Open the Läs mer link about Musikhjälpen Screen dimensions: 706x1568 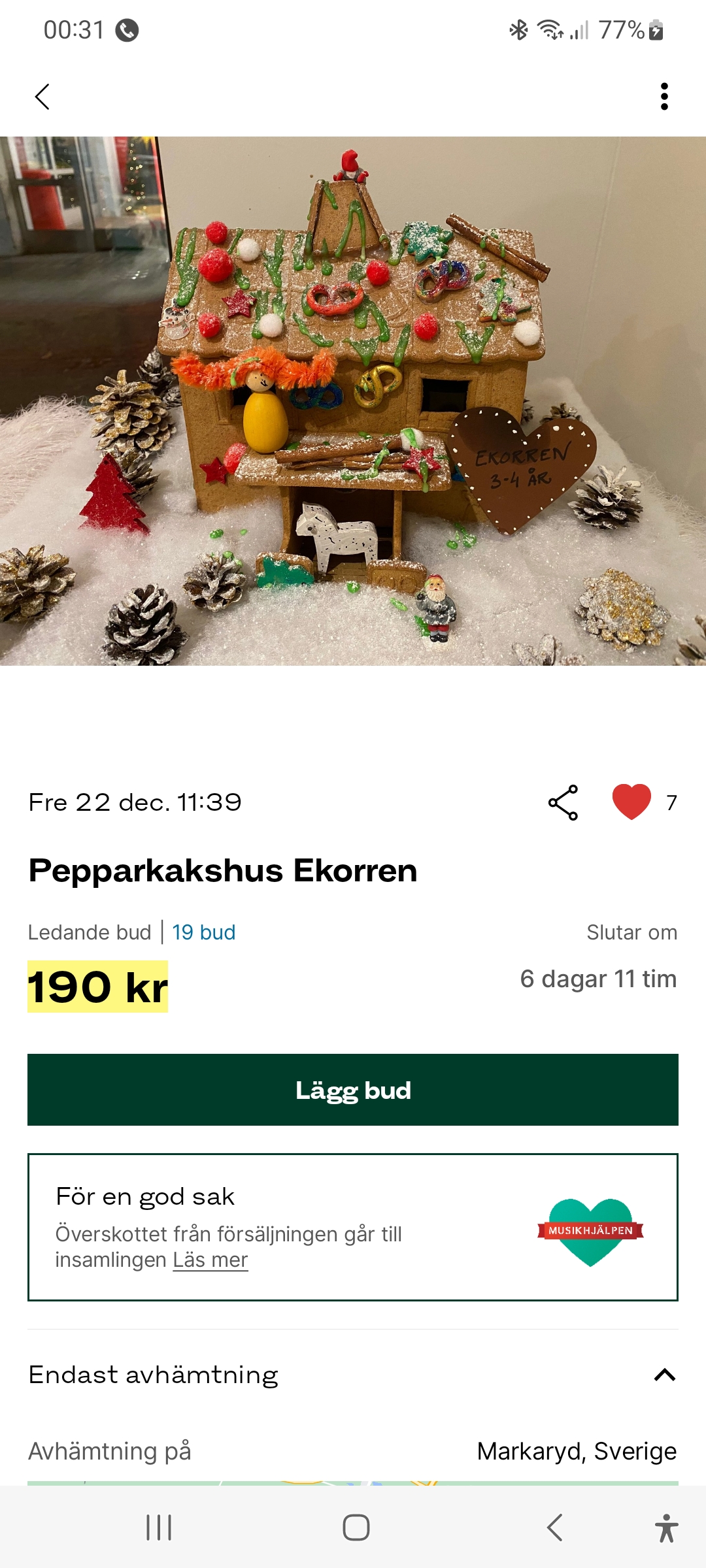(x=210, y=1260)
